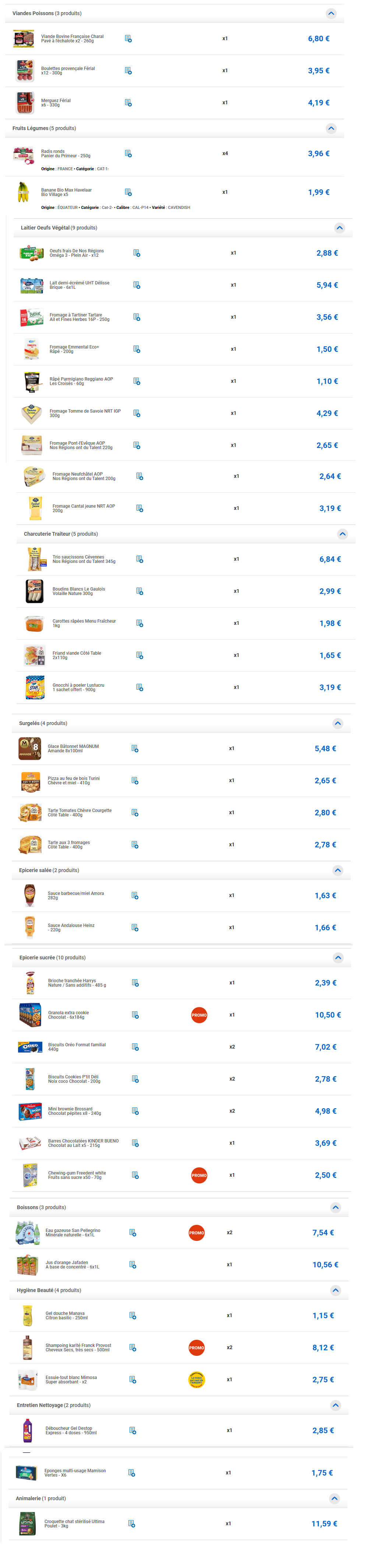Collapse the Hygiène Beauté section
Screen dimensions: 371x1568
coord(335,1291)
